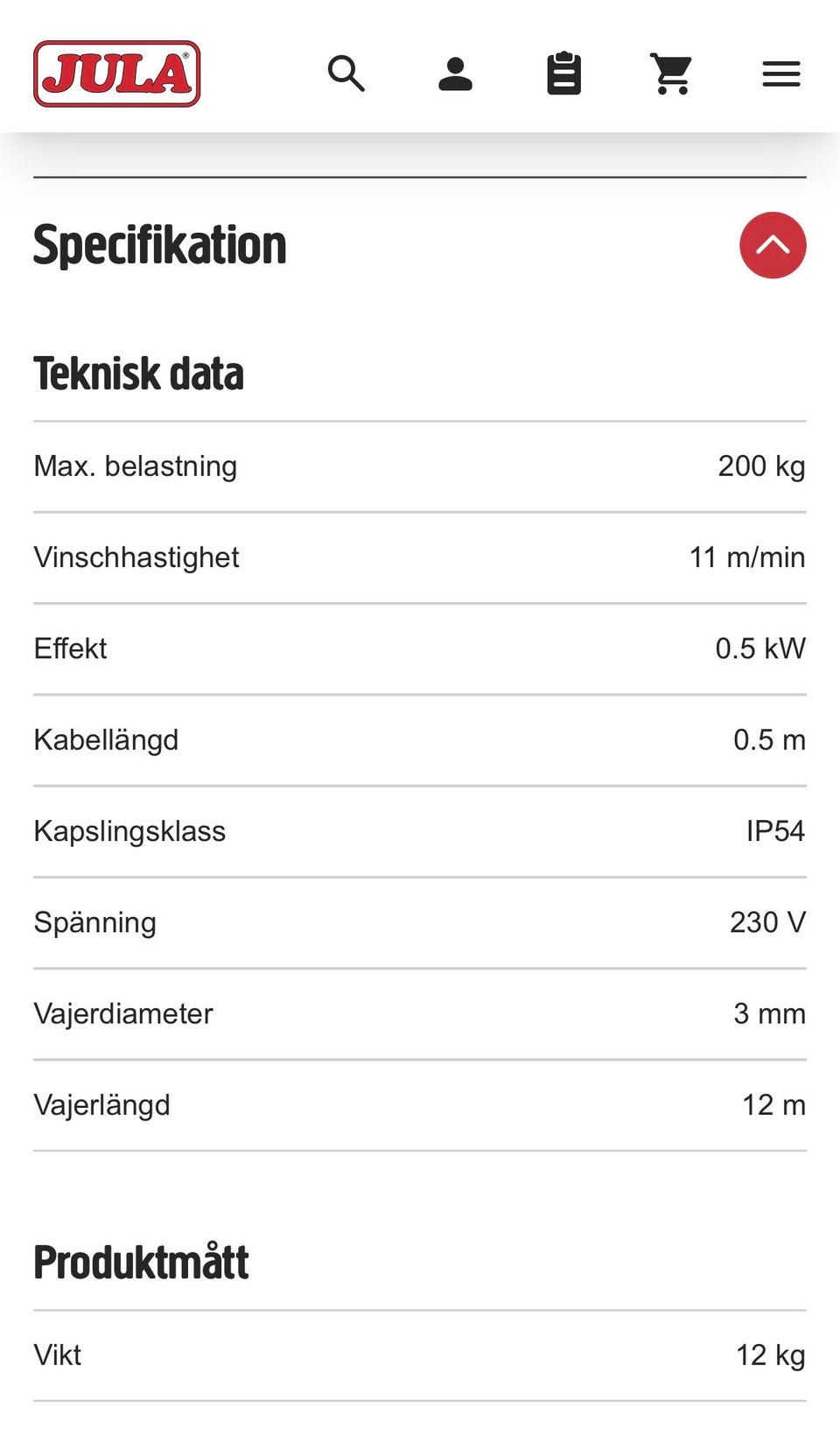View the shopping cart
The height and width of the screenshot is (1436, 840).
671,74
